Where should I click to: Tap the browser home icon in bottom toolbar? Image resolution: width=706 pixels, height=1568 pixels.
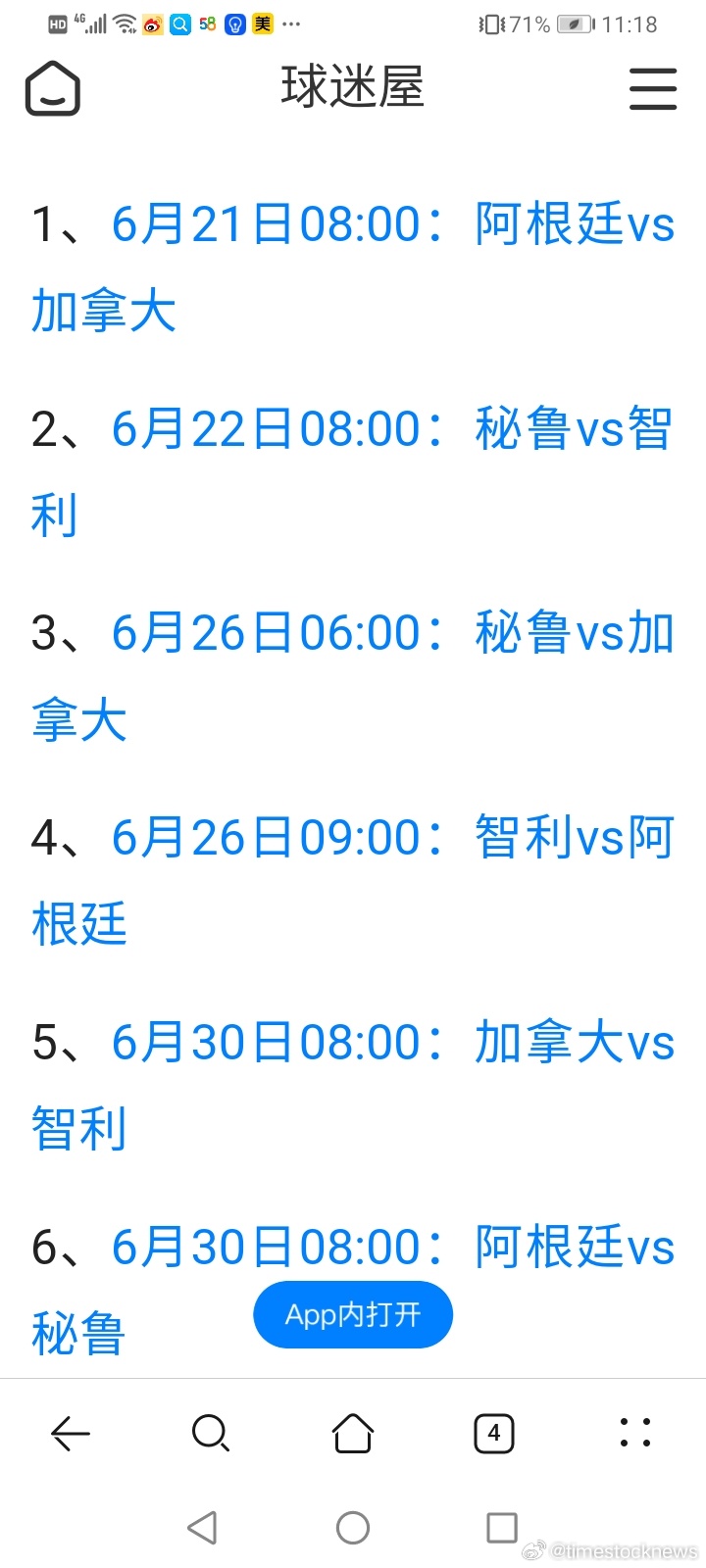(x=352, y=1434)
